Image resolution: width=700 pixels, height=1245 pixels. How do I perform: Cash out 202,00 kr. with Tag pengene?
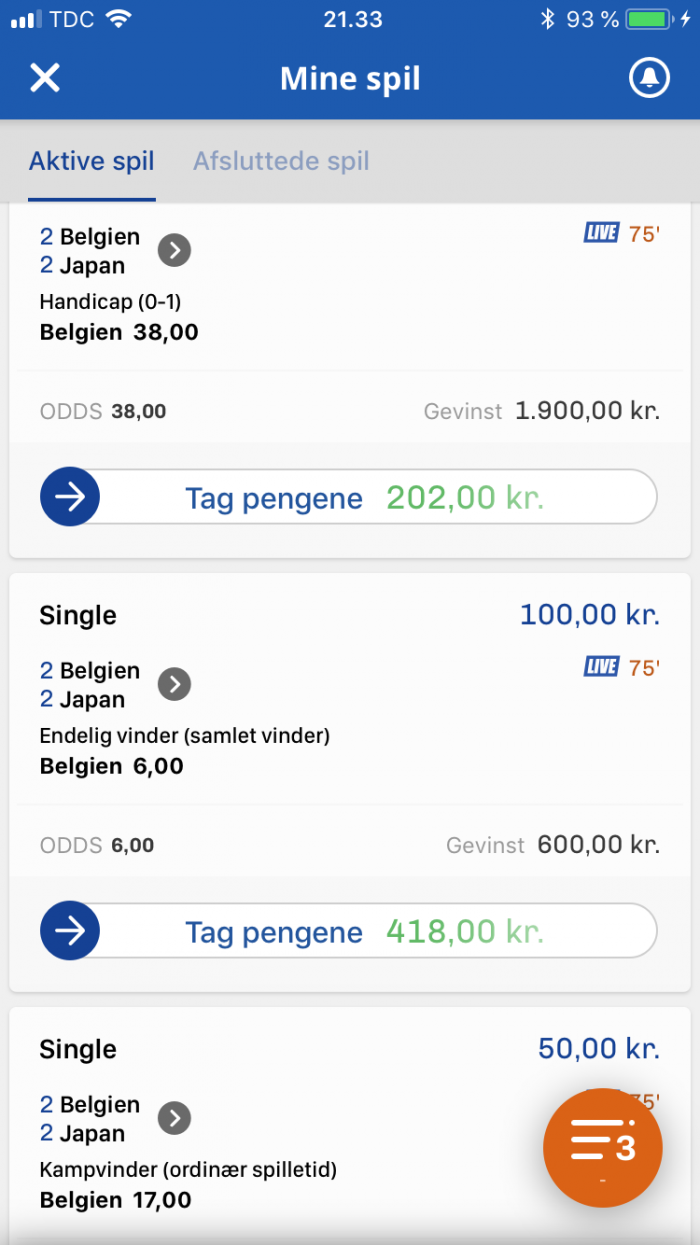pyautogui.click(x=349, y=497)
